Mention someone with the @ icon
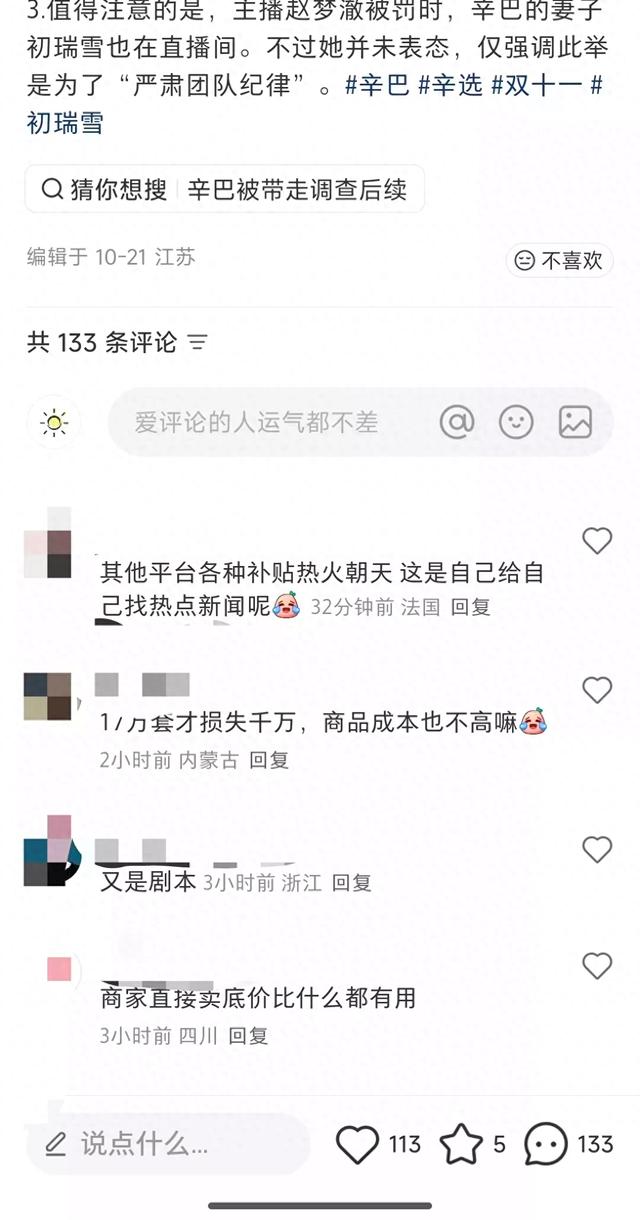This screenshot has width=640, height=1220. (457, 423)
